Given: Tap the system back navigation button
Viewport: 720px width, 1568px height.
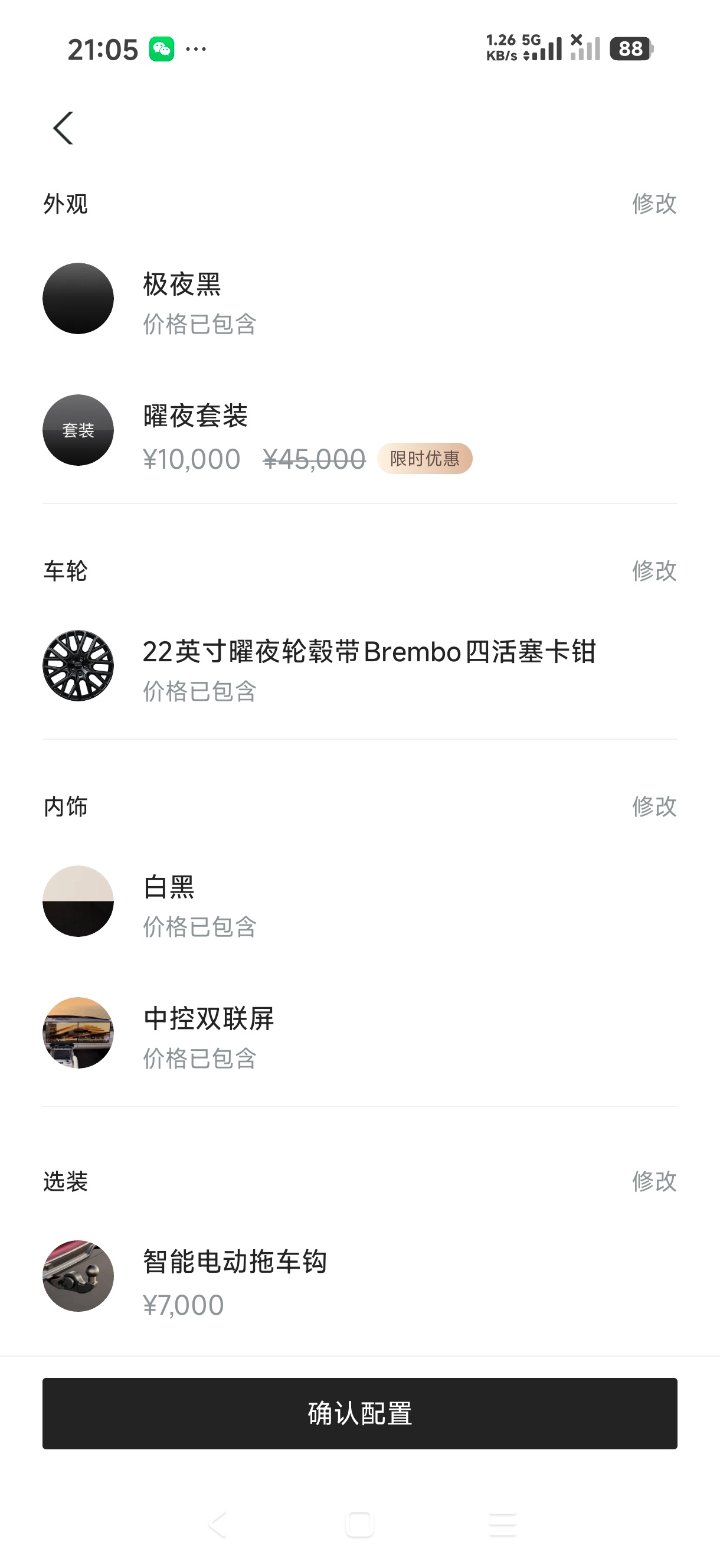Looking at the screenshot, I should pyautogui.click(x=218, y=1524).
